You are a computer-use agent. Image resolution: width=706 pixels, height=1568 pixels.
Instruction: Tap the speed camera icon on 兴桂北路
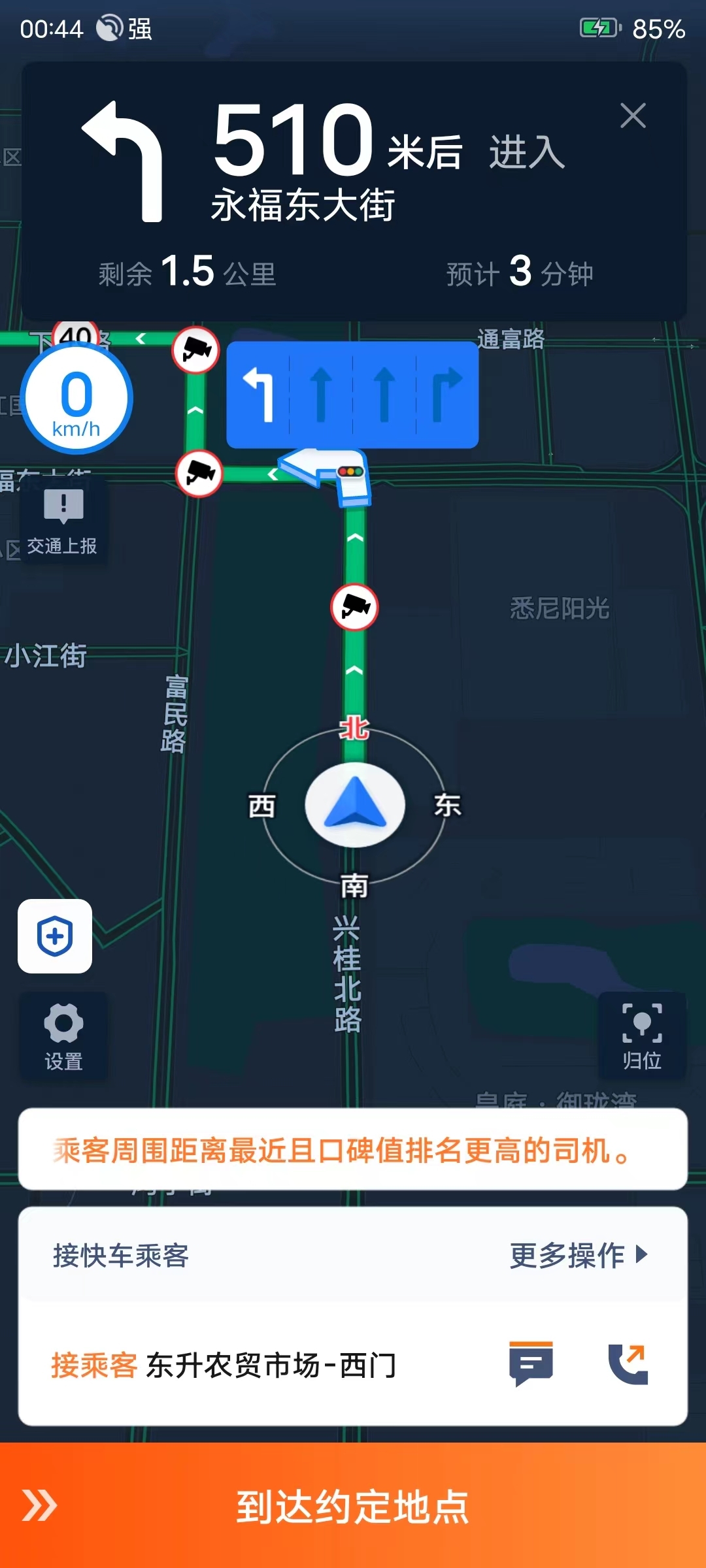tap(354, 606)
